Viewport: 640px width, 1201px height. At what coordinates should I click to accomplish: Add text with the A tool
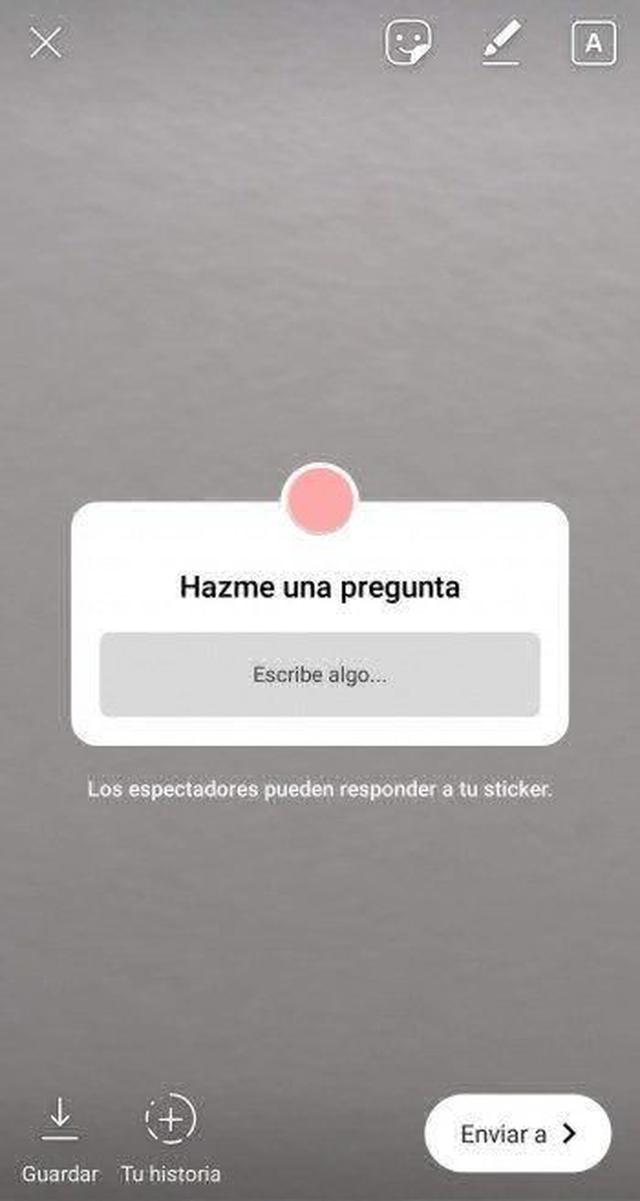click(x=593, y=44)
